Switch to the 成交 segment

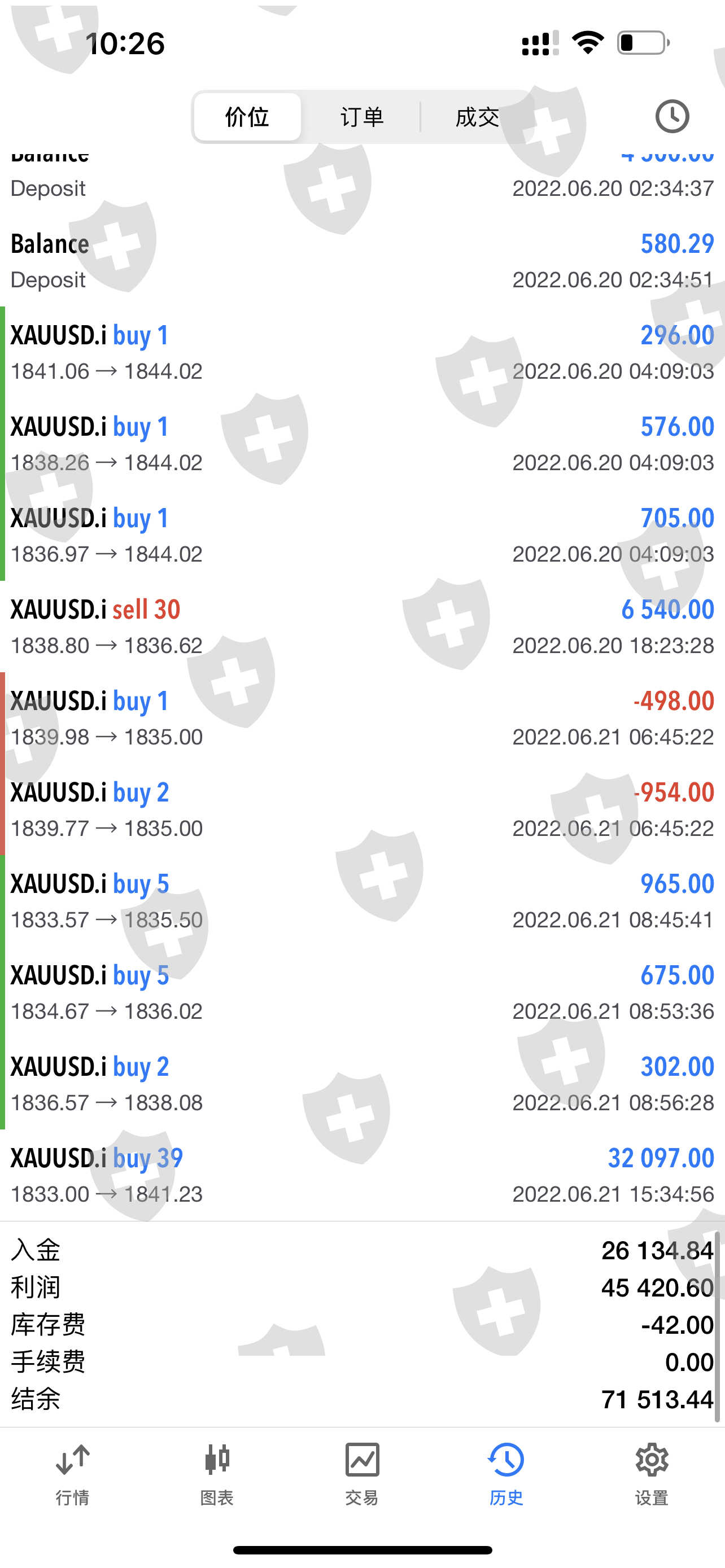[x=477, y=117]
